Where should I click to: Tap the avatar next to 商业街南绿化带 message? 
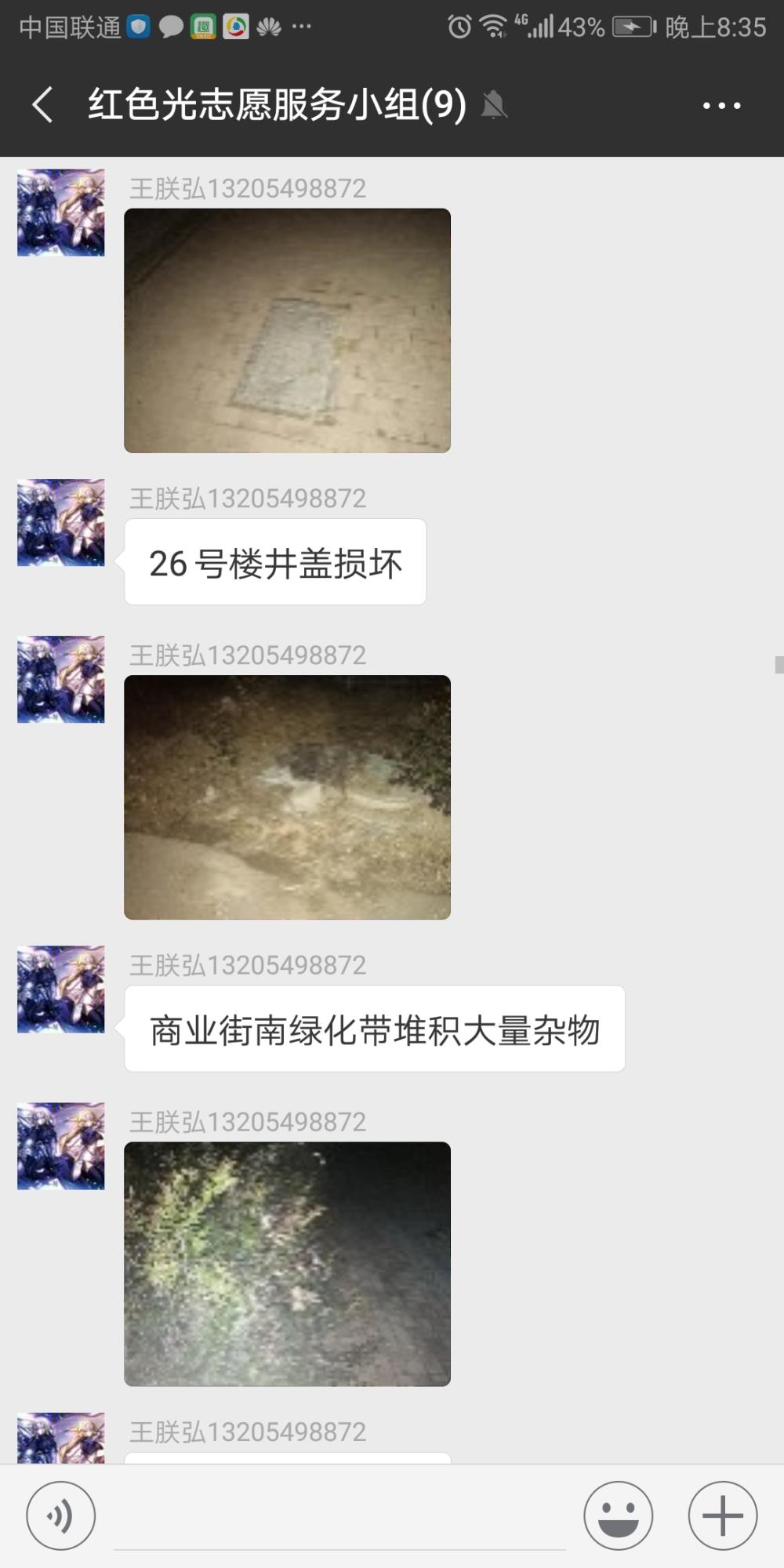pyautogui.click(x=60, y=989)
